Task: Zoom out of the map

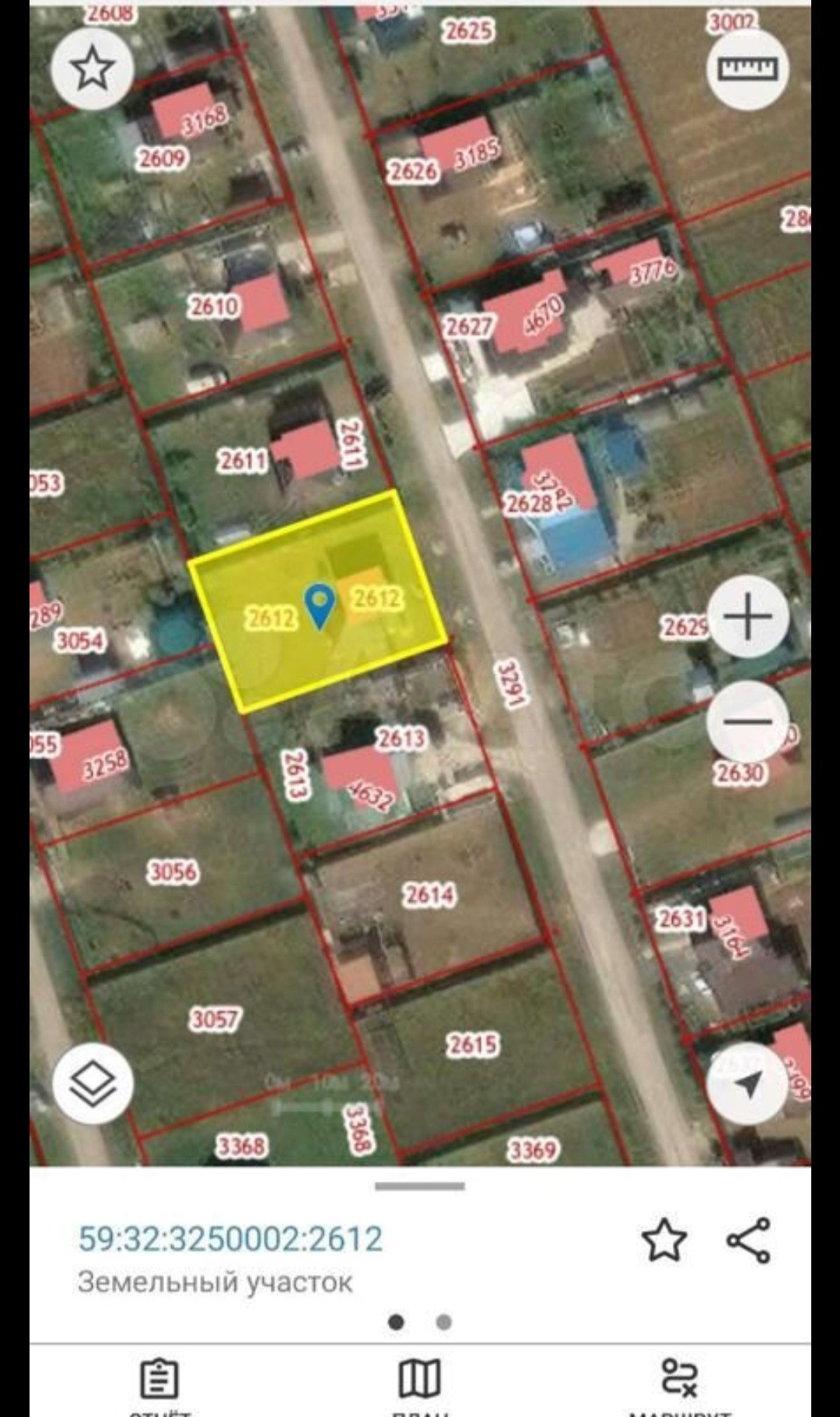Action: point(747,721)
